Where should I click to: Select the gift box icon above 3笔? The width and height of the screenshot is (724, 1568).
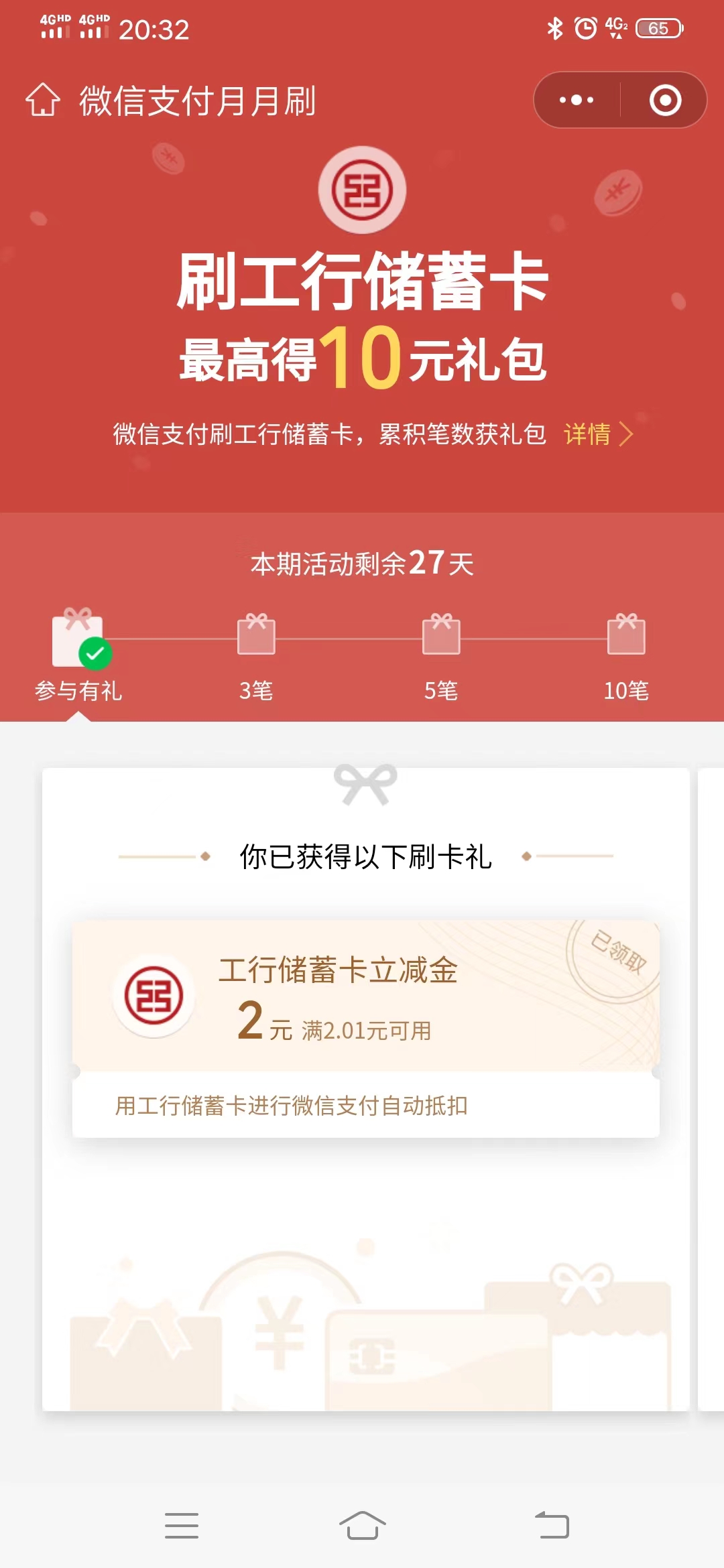(255, 637)
